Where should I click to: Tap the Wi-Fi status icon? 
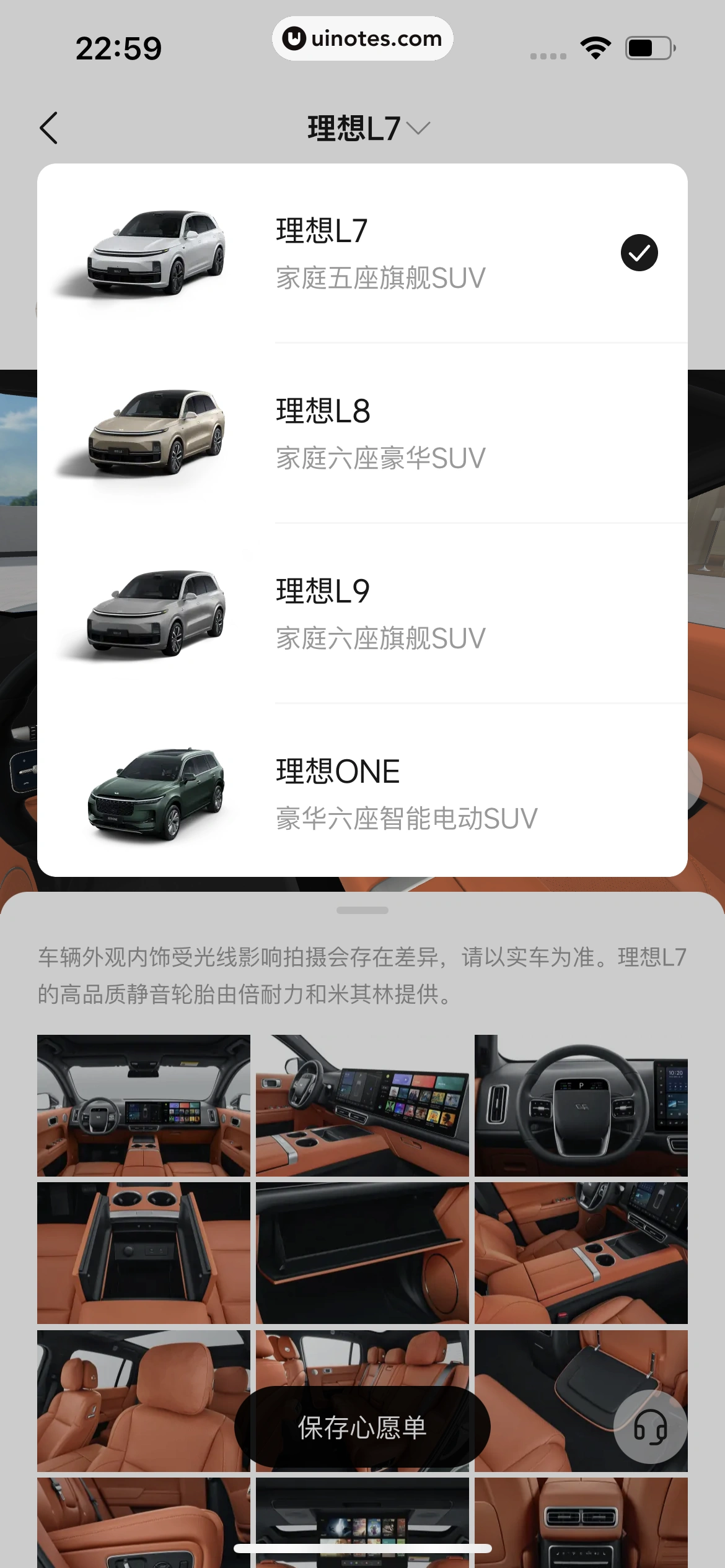click(595, 46)
